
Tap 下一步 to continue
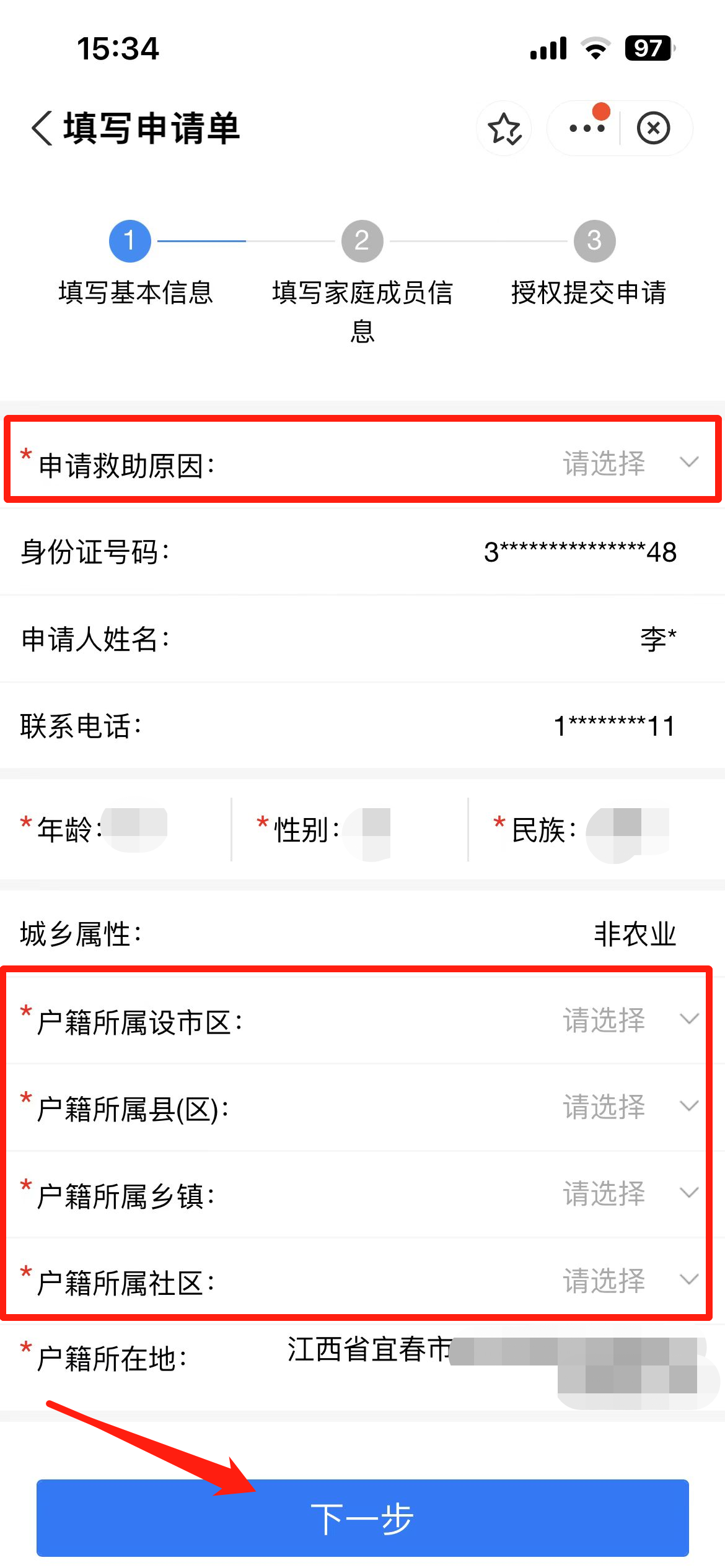point(362,1518)
